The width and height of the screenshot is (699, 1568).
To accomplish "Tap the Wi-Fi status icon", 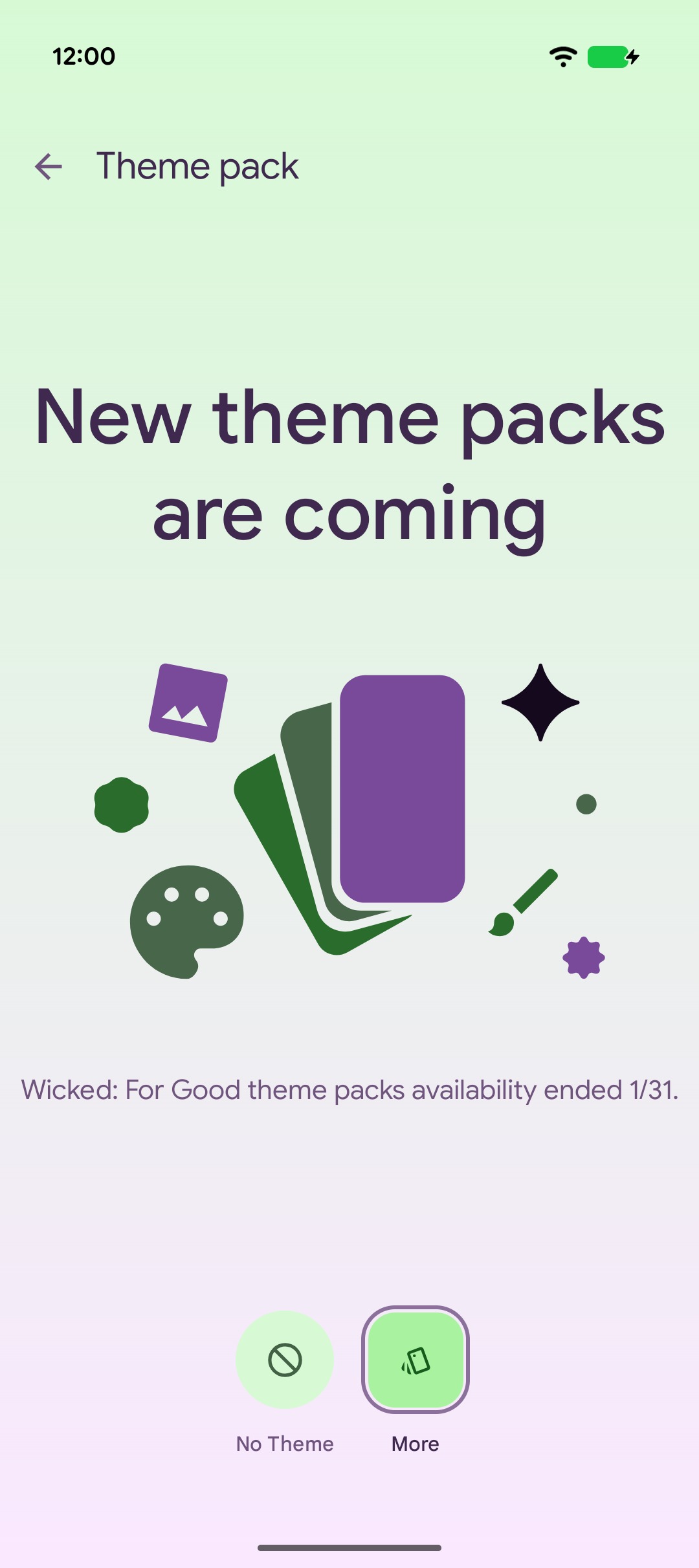I will [x=562, y=56].
